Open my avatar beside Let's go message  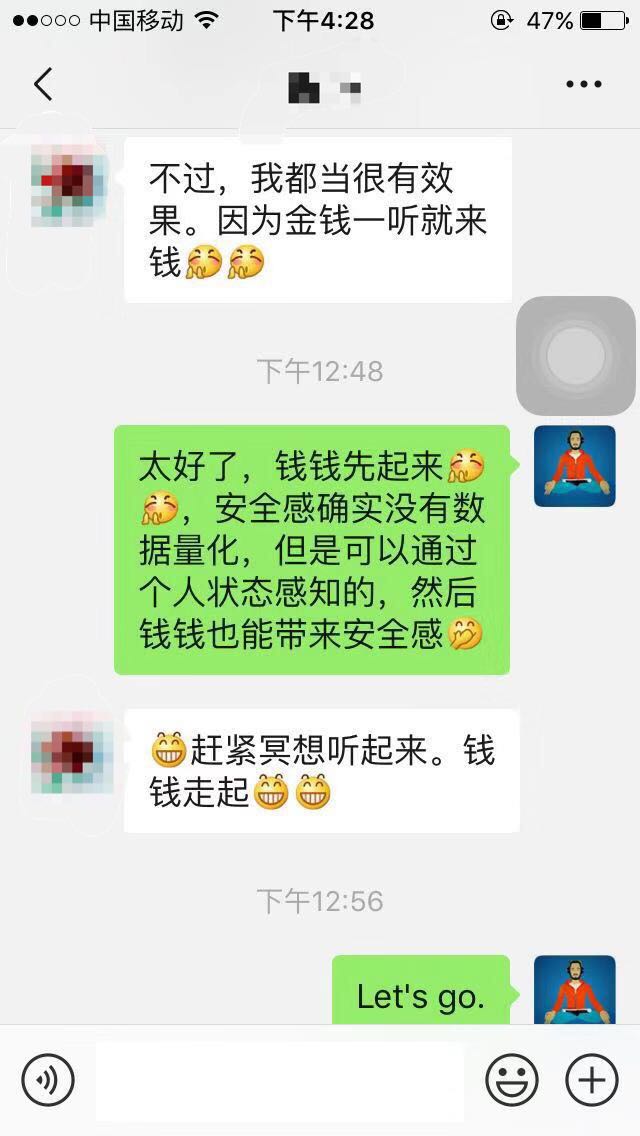pos(574,990)
